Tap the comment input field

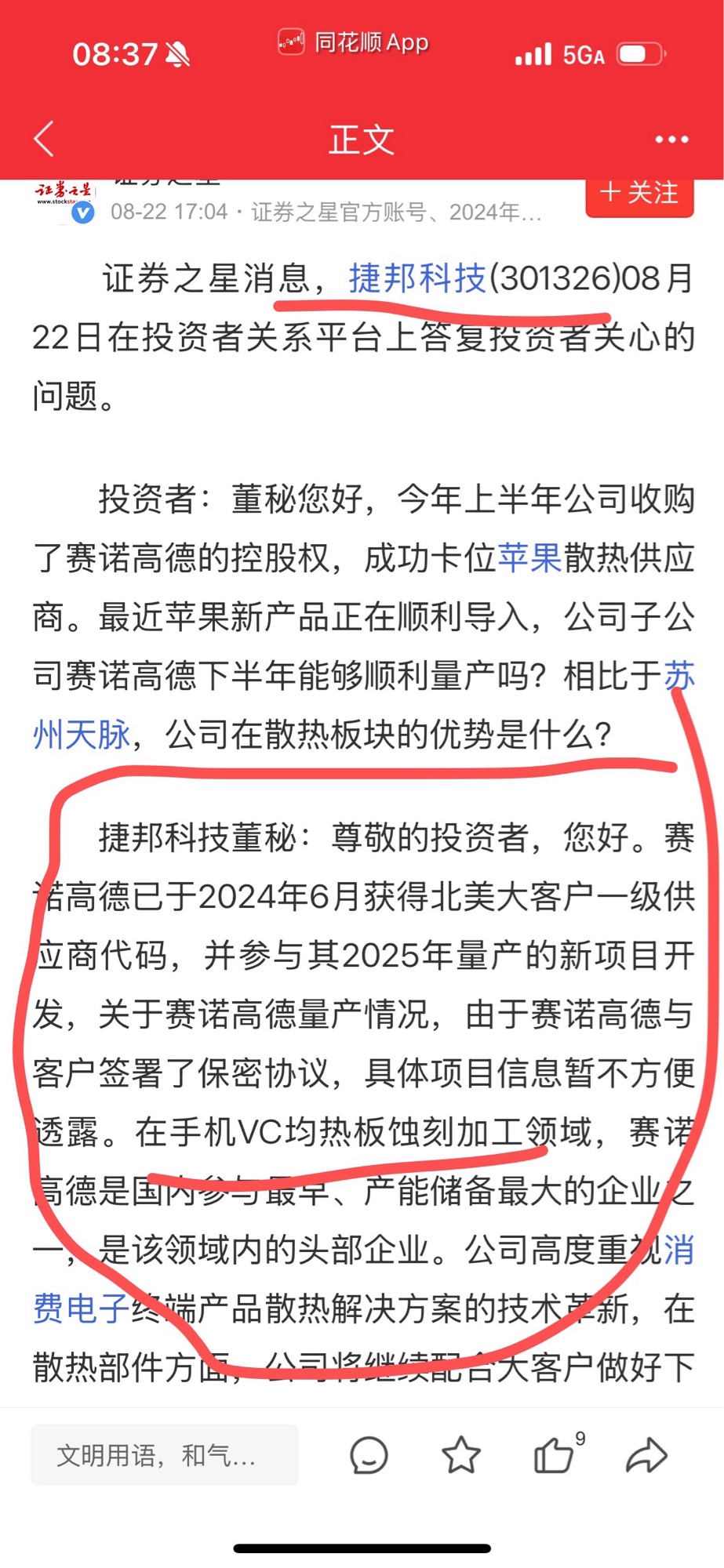click(x=165, y=1456)
